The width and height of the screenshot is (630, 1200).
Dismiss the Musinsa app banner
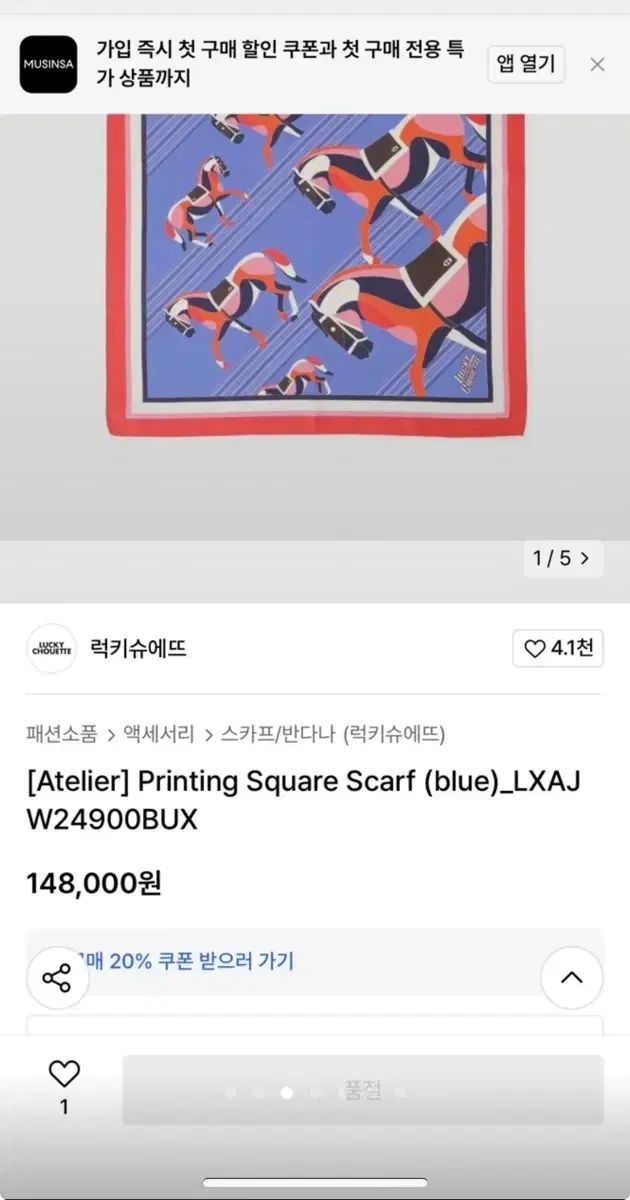tap(597, 64)
